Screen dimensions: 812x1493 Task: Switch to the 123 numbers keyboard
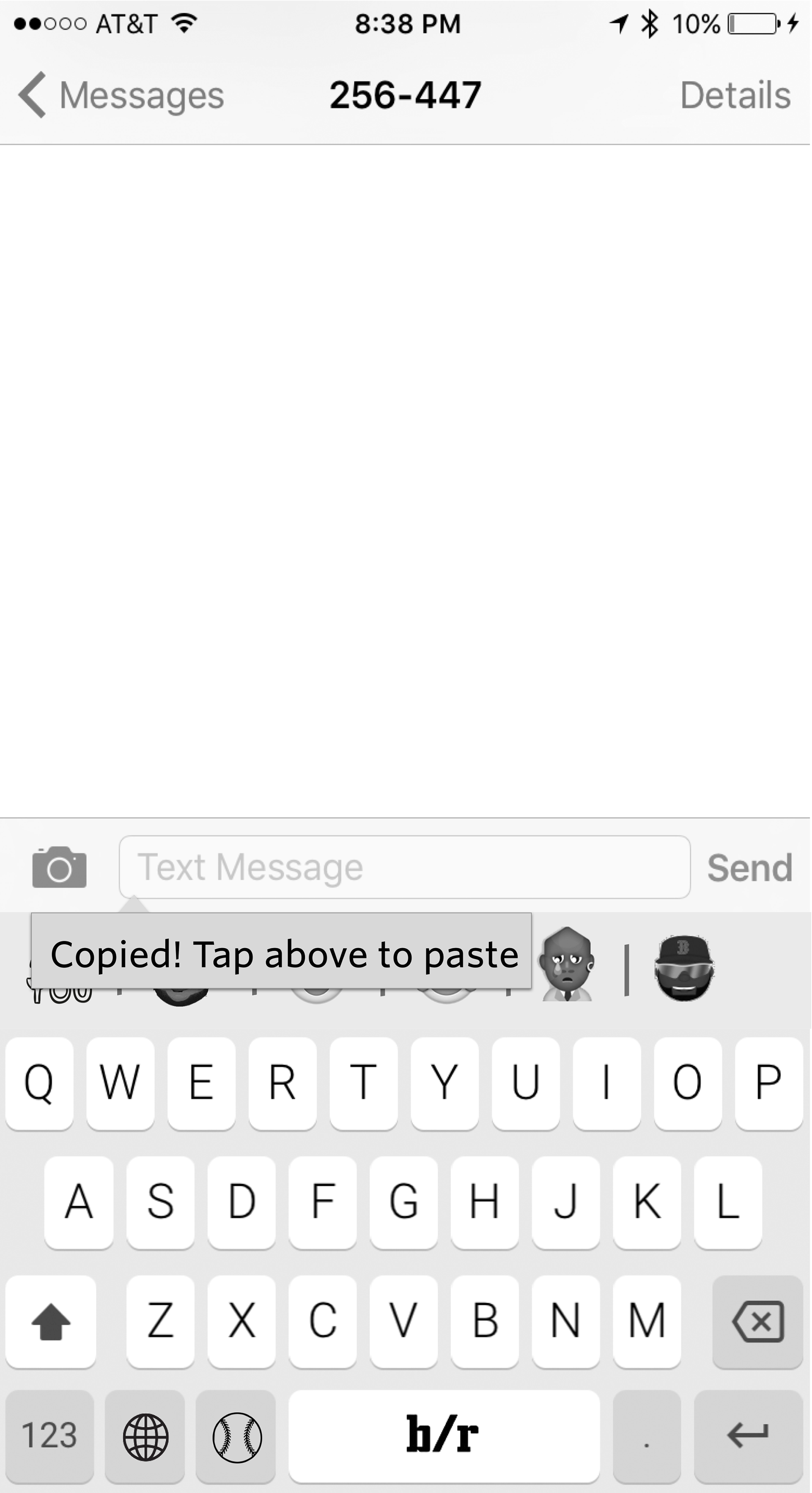click(x=50, y=1435)
